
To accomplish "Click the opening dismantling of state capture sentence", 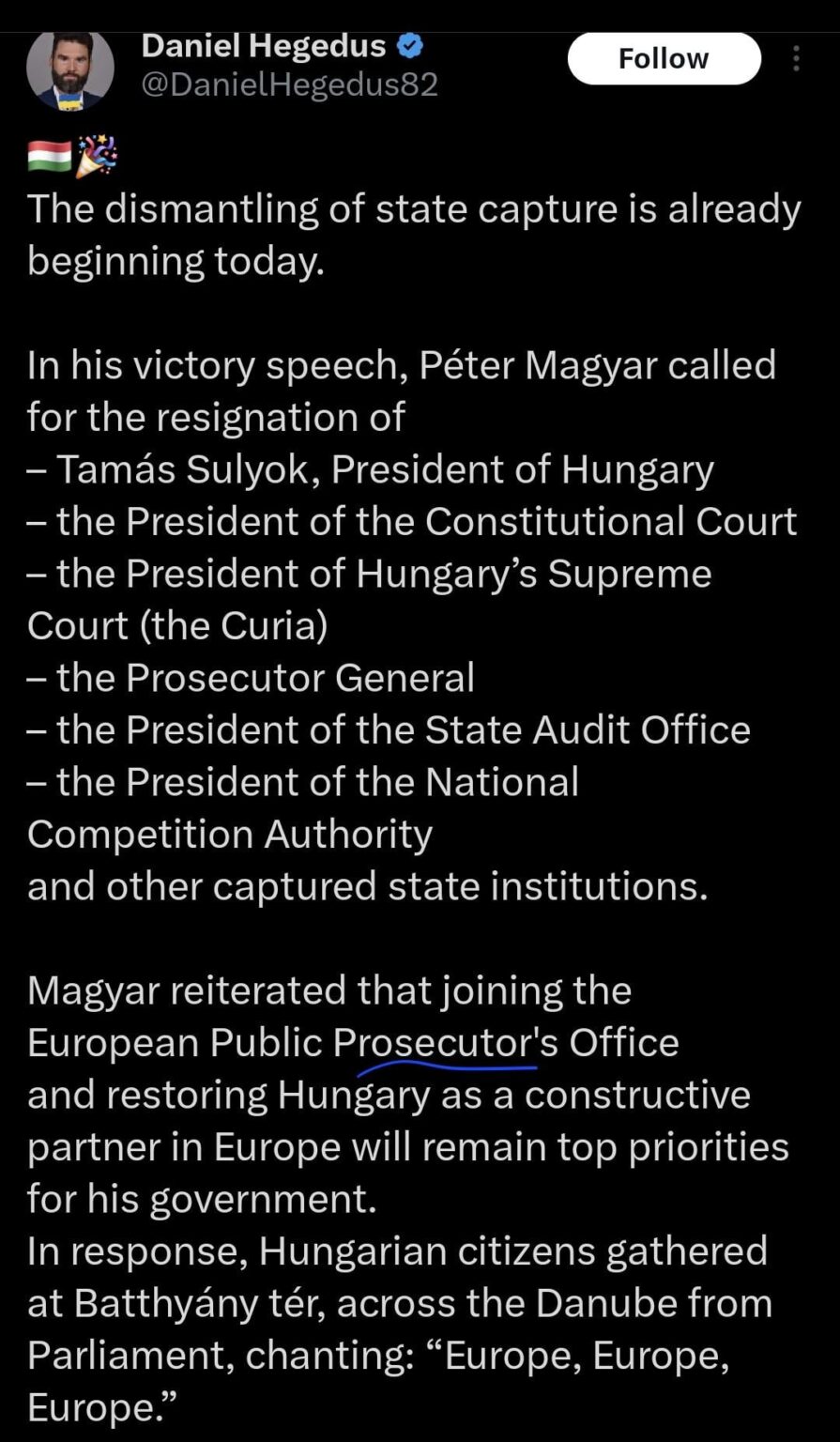I will point(413,207).
